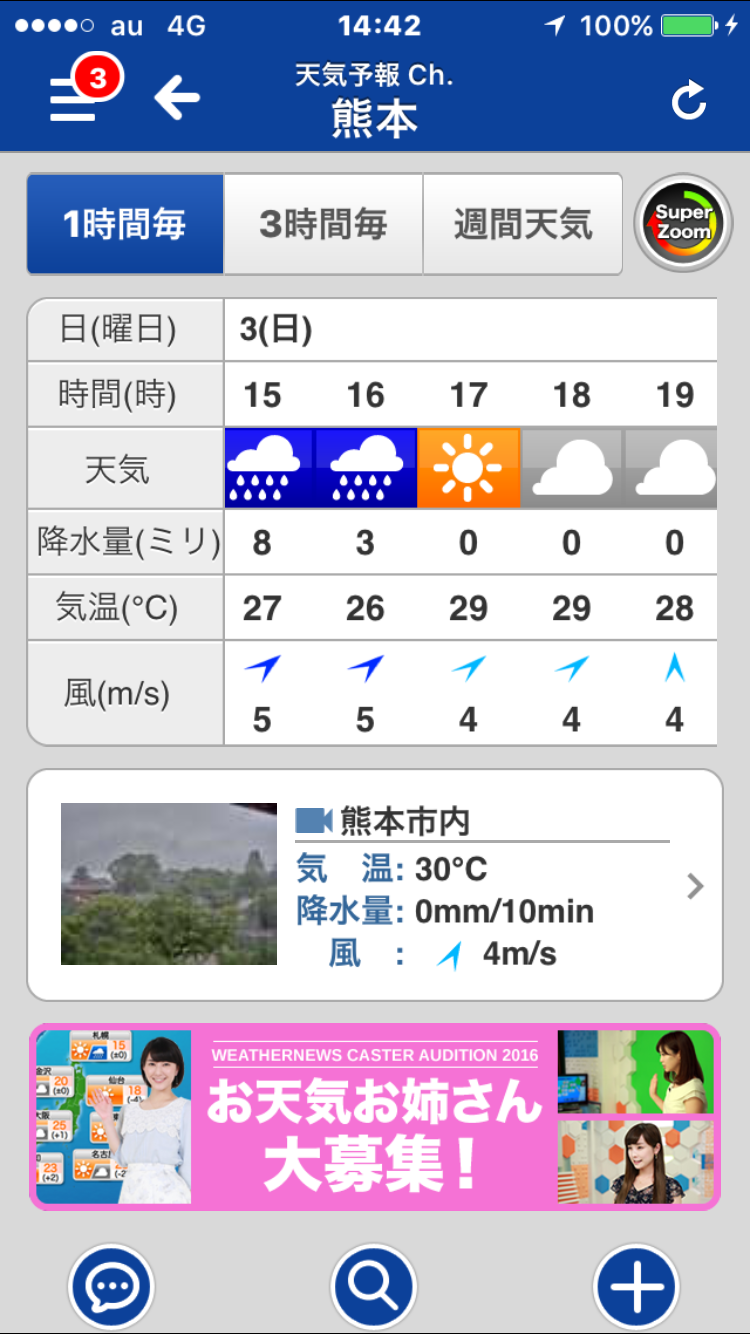Open the 熊本市内 live camera card
Screen dimensions: 750x1334
[x=374, y=884]
